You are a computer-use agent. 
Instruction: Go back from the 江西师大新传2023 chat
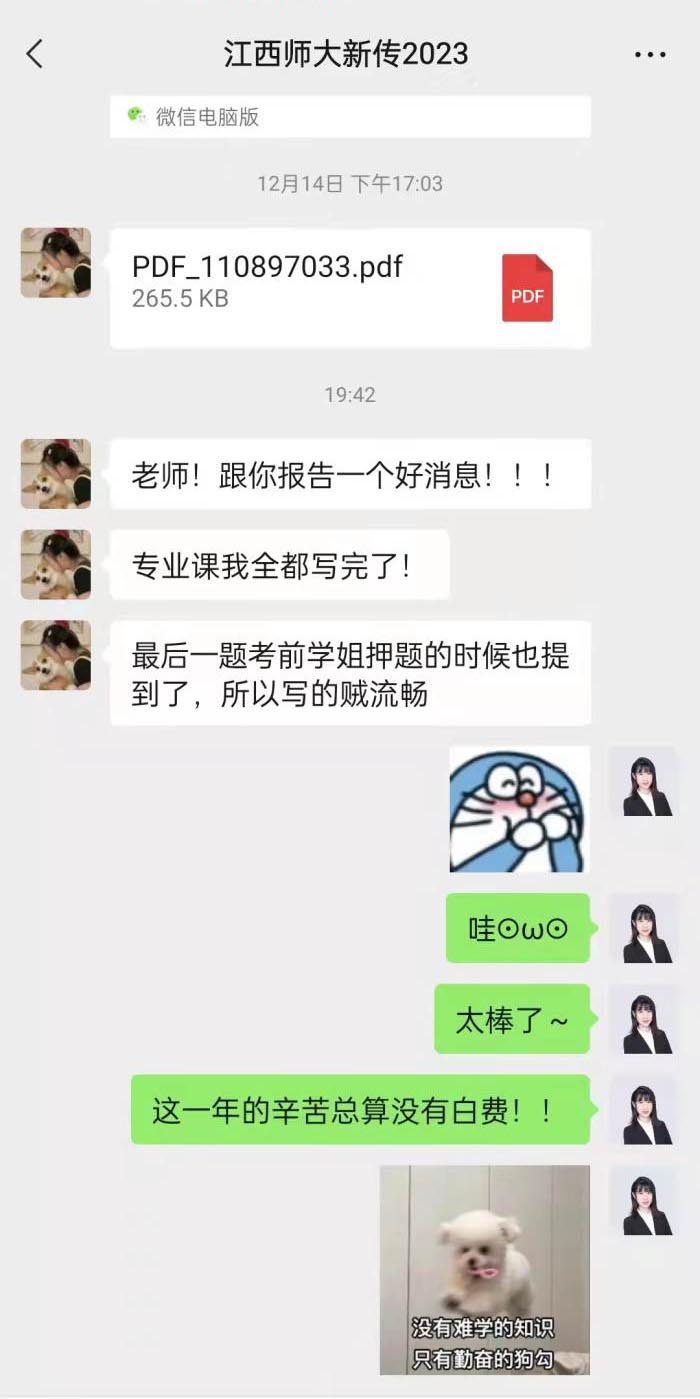[35, 54]
